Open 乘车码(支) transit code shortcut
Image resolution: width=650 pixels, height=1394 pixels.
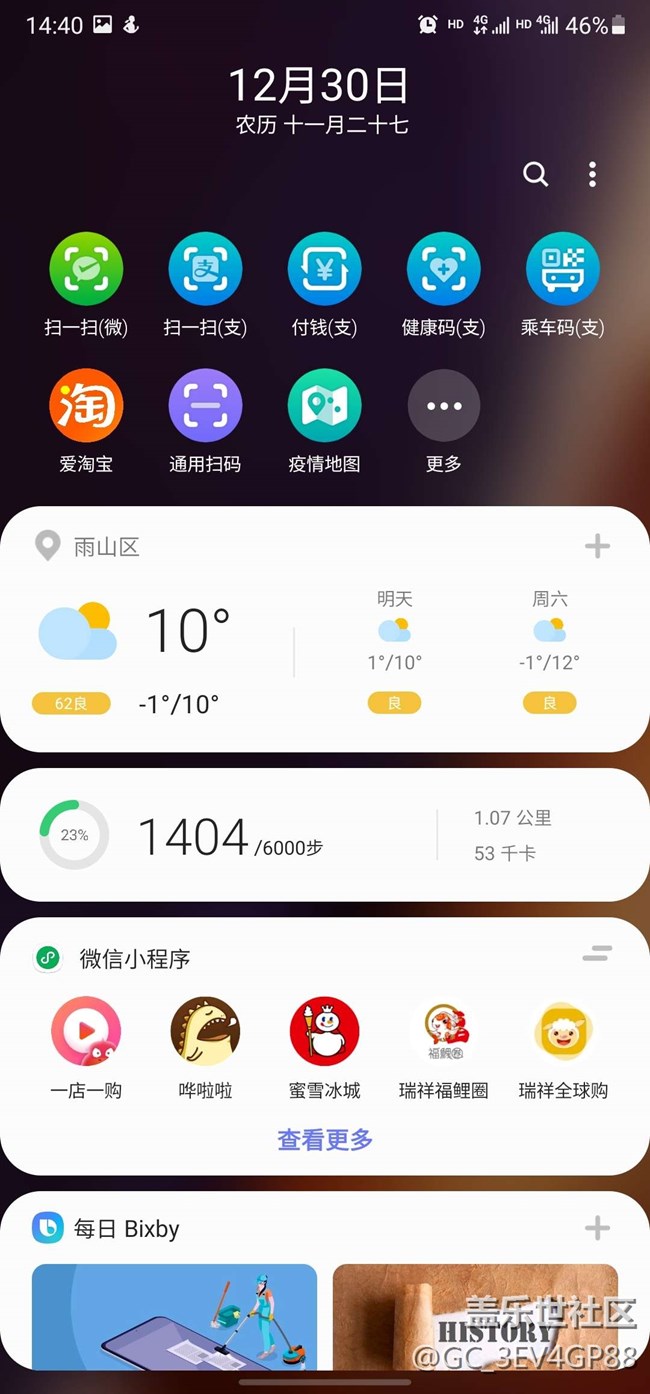562,269
